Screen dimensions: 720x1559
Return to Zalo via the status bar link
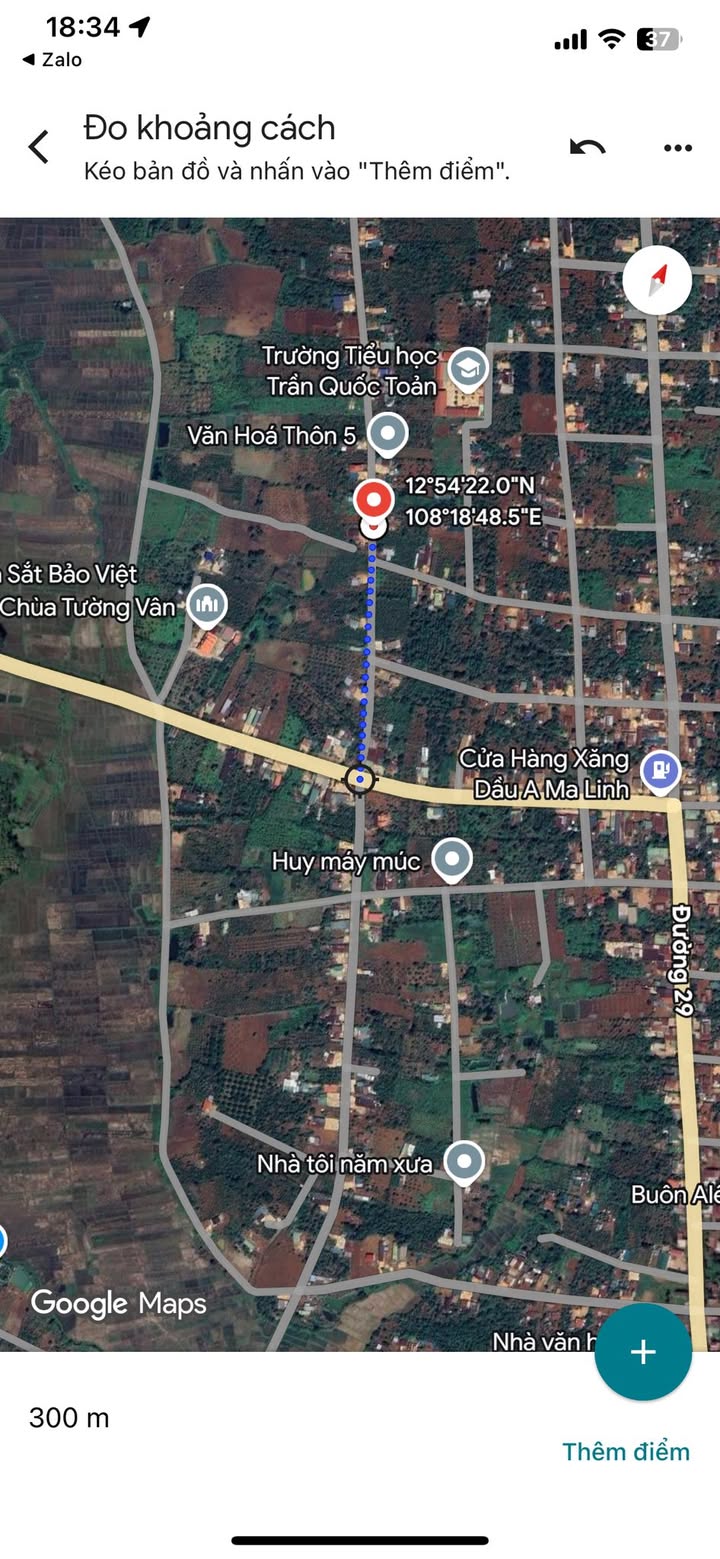coord(52,60)
